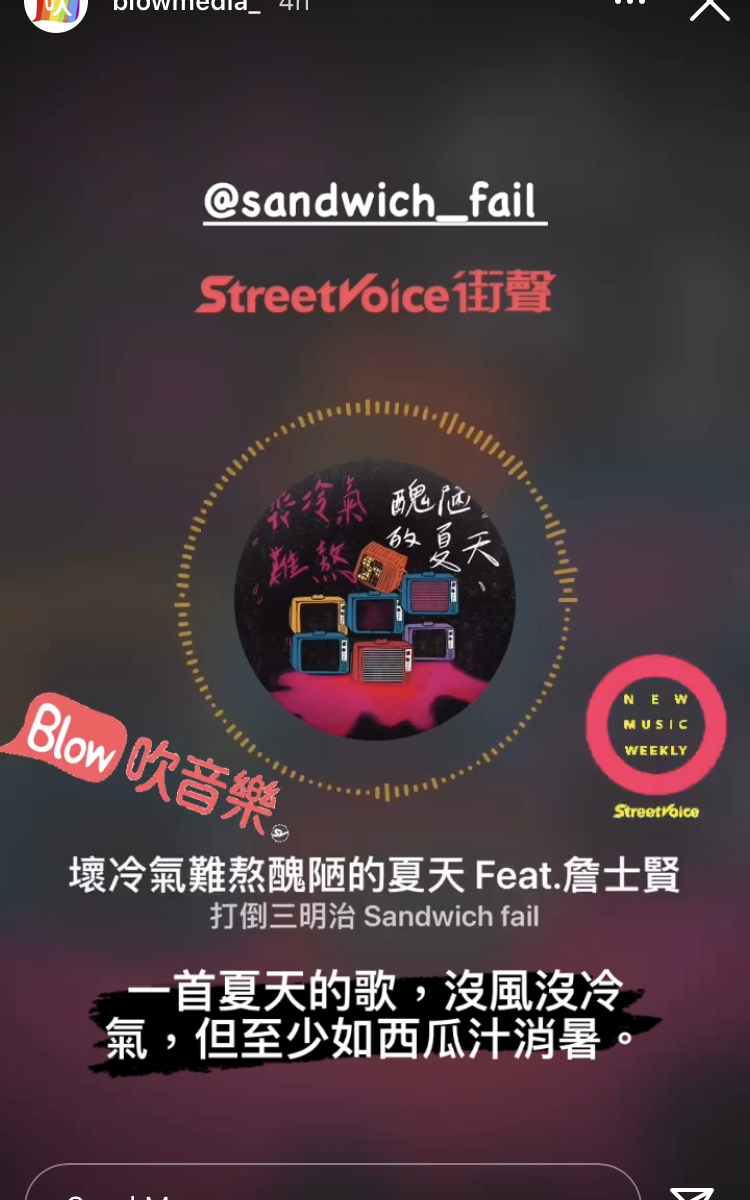The height and width of the screenshot is (1200, 750).
Task: Focus the Send Message field
Action: pyautogui.click(x=330, y=1185)
